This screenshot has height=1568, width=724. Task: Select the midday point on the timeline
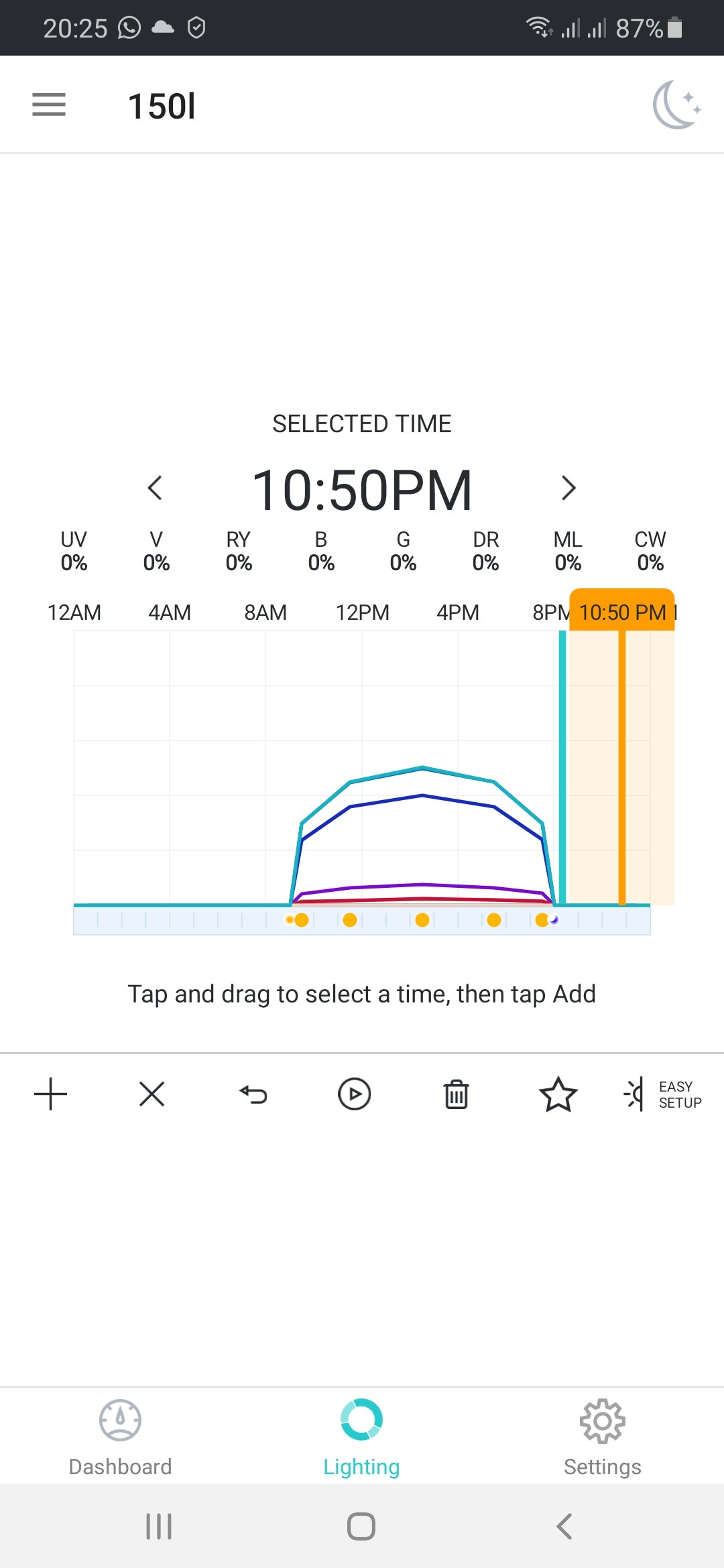click(422, 920)
